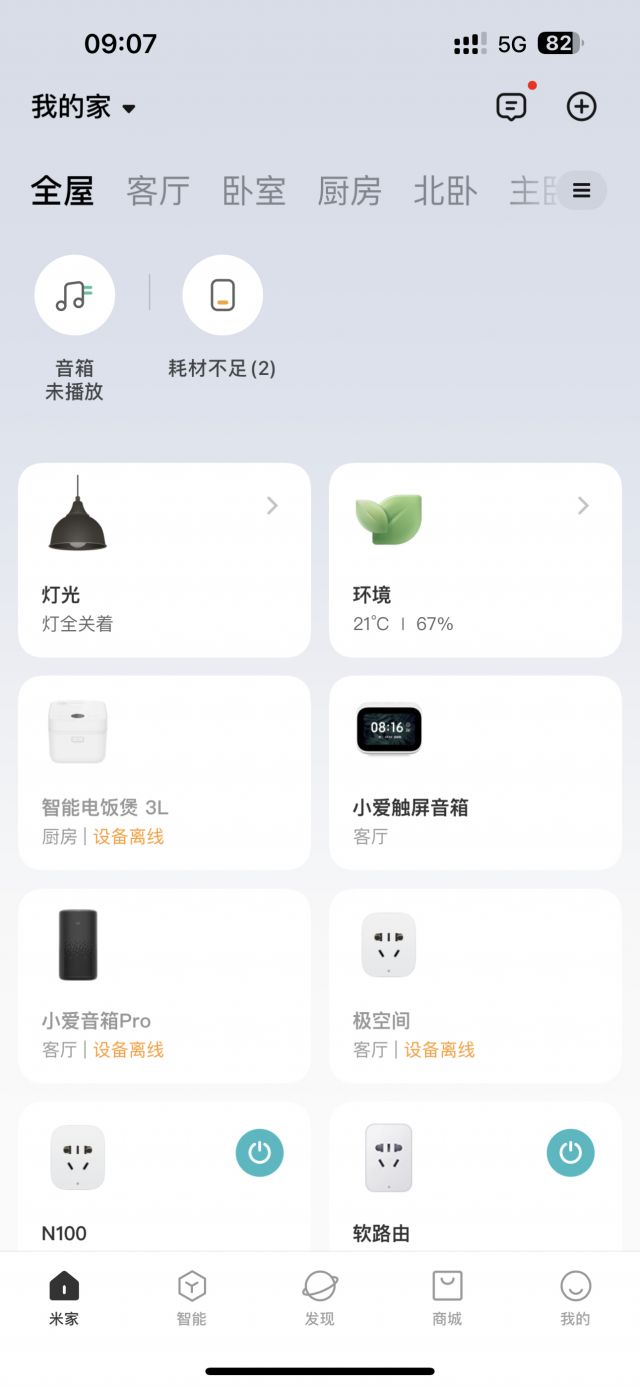Open the 极空间 socket card

475,986
